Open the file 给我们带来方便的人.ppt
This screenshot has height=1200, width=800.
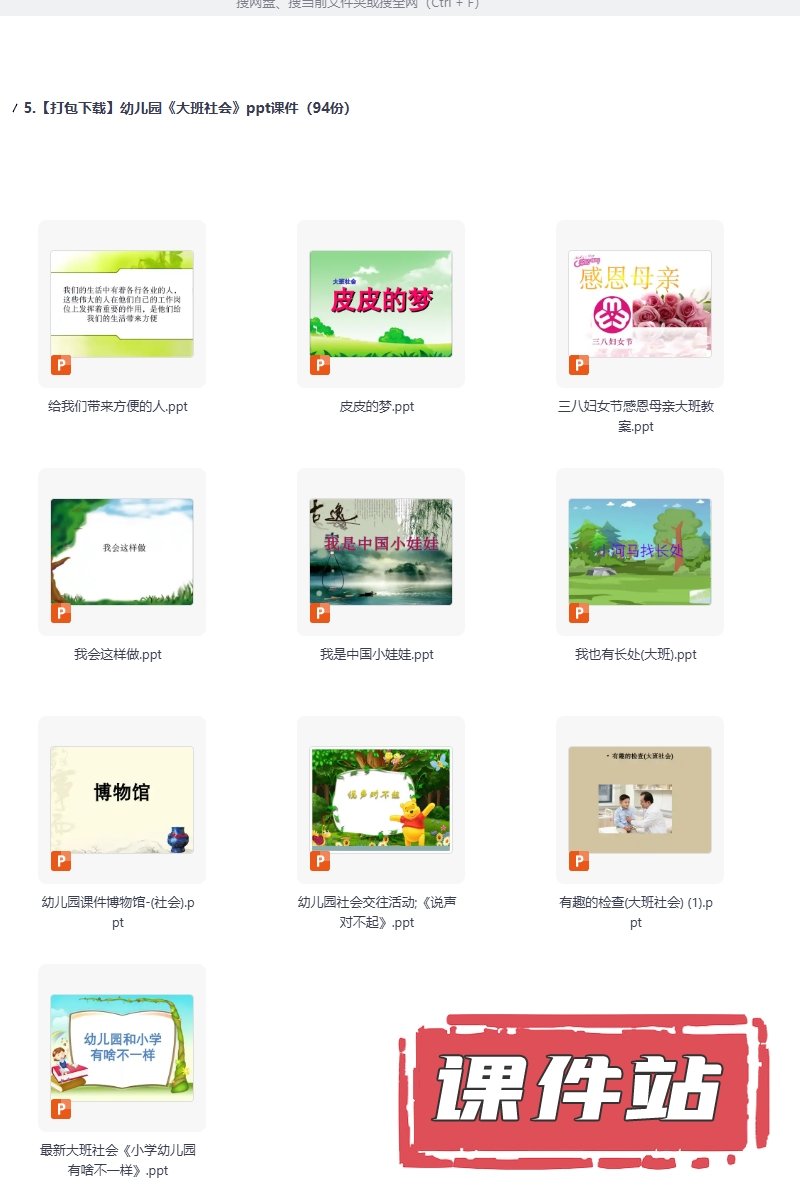pos(122,304)
